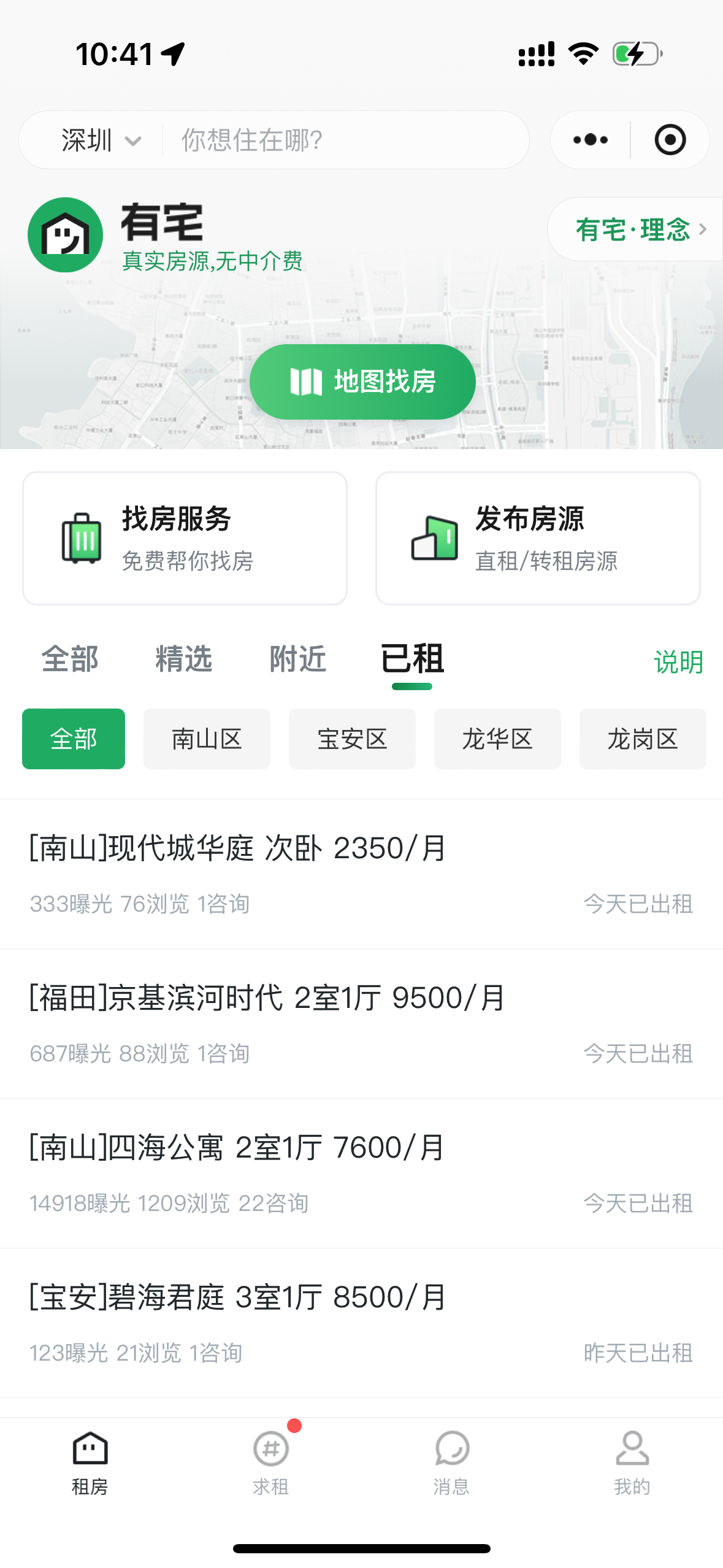
Task: Open the mini program more options menu
Action: (591, 140)
